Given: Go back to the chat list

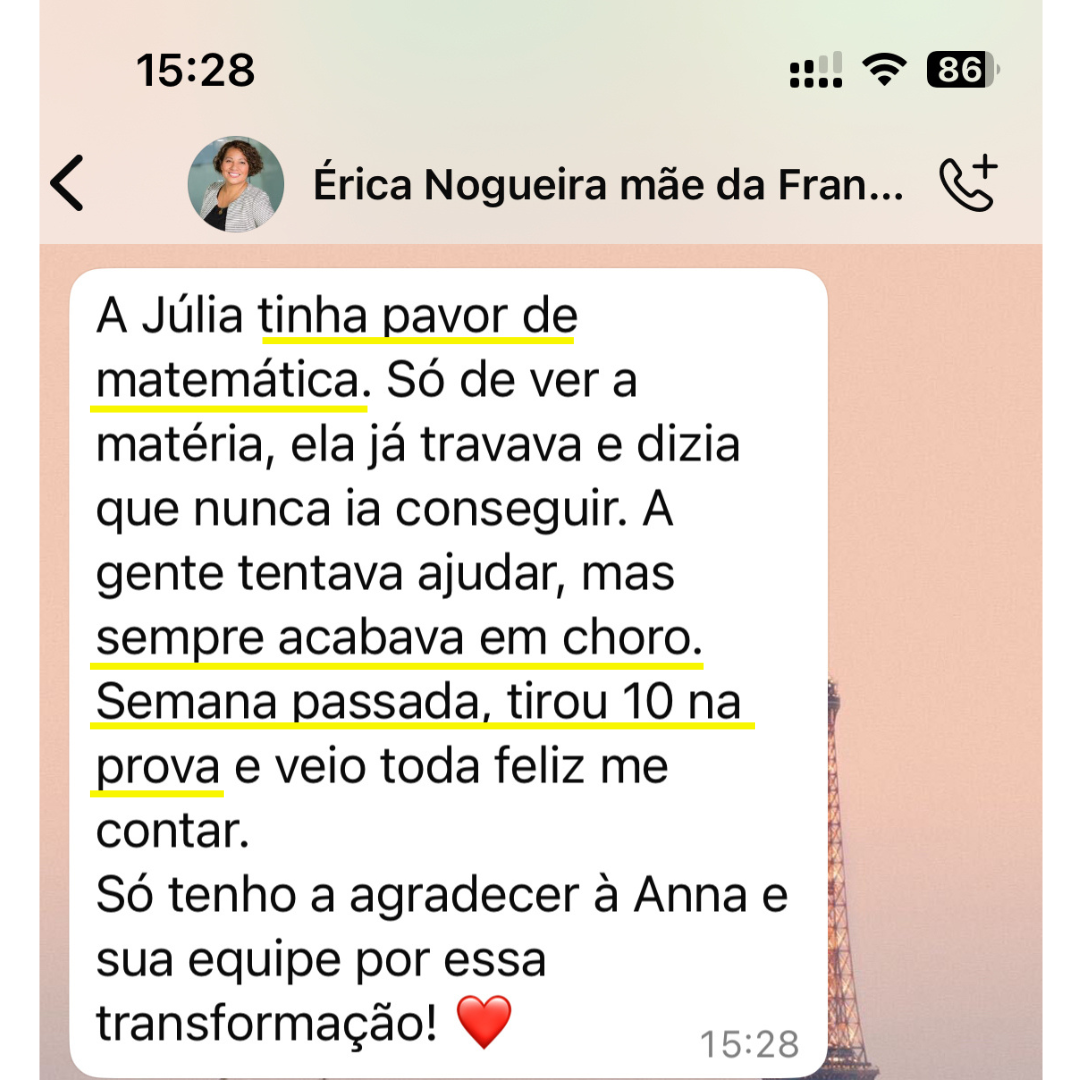Looking at the screenshot, I should coord(68,184).
